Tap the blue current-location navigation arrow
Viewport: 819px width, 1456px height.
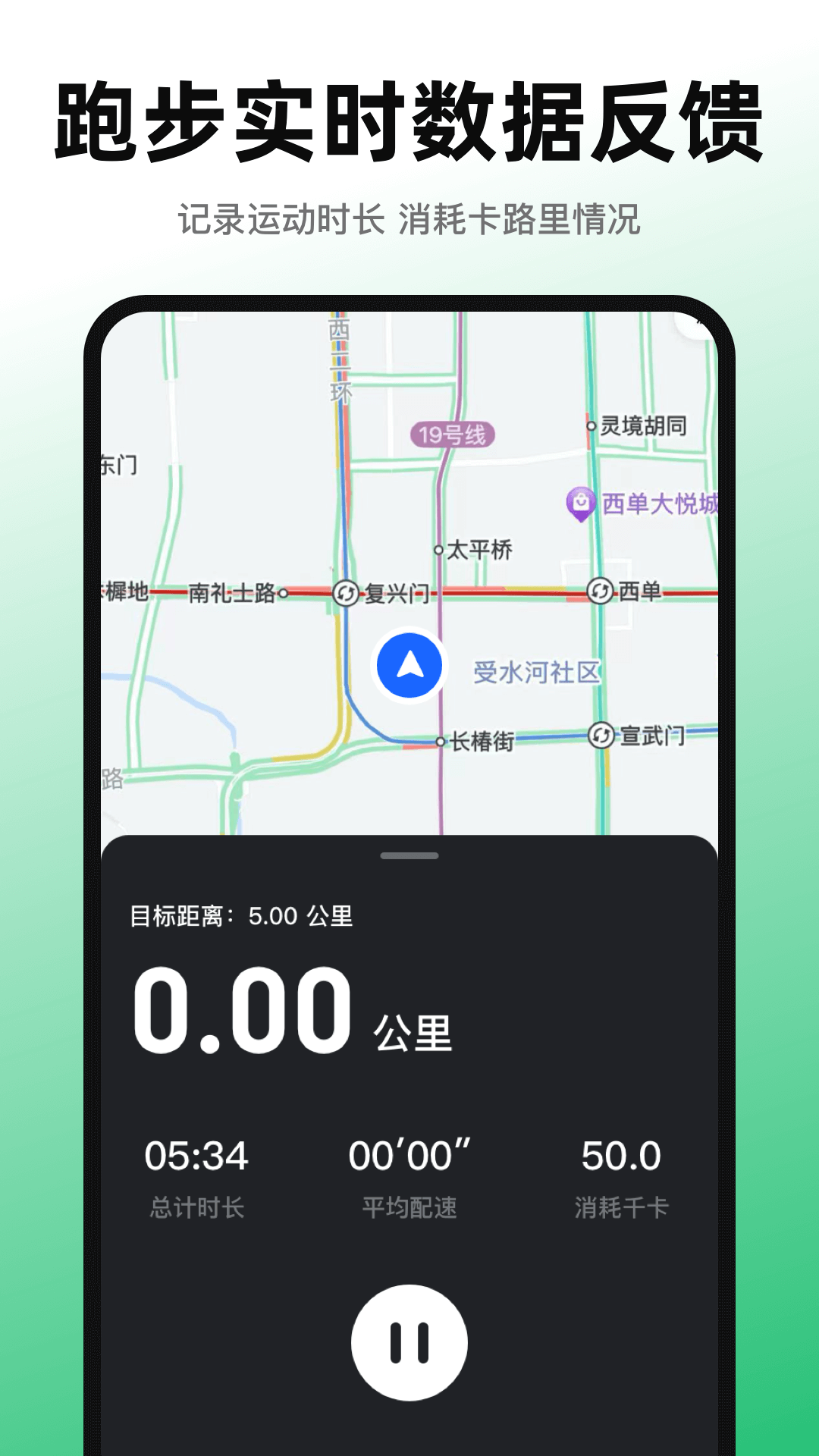click(409, 664)
